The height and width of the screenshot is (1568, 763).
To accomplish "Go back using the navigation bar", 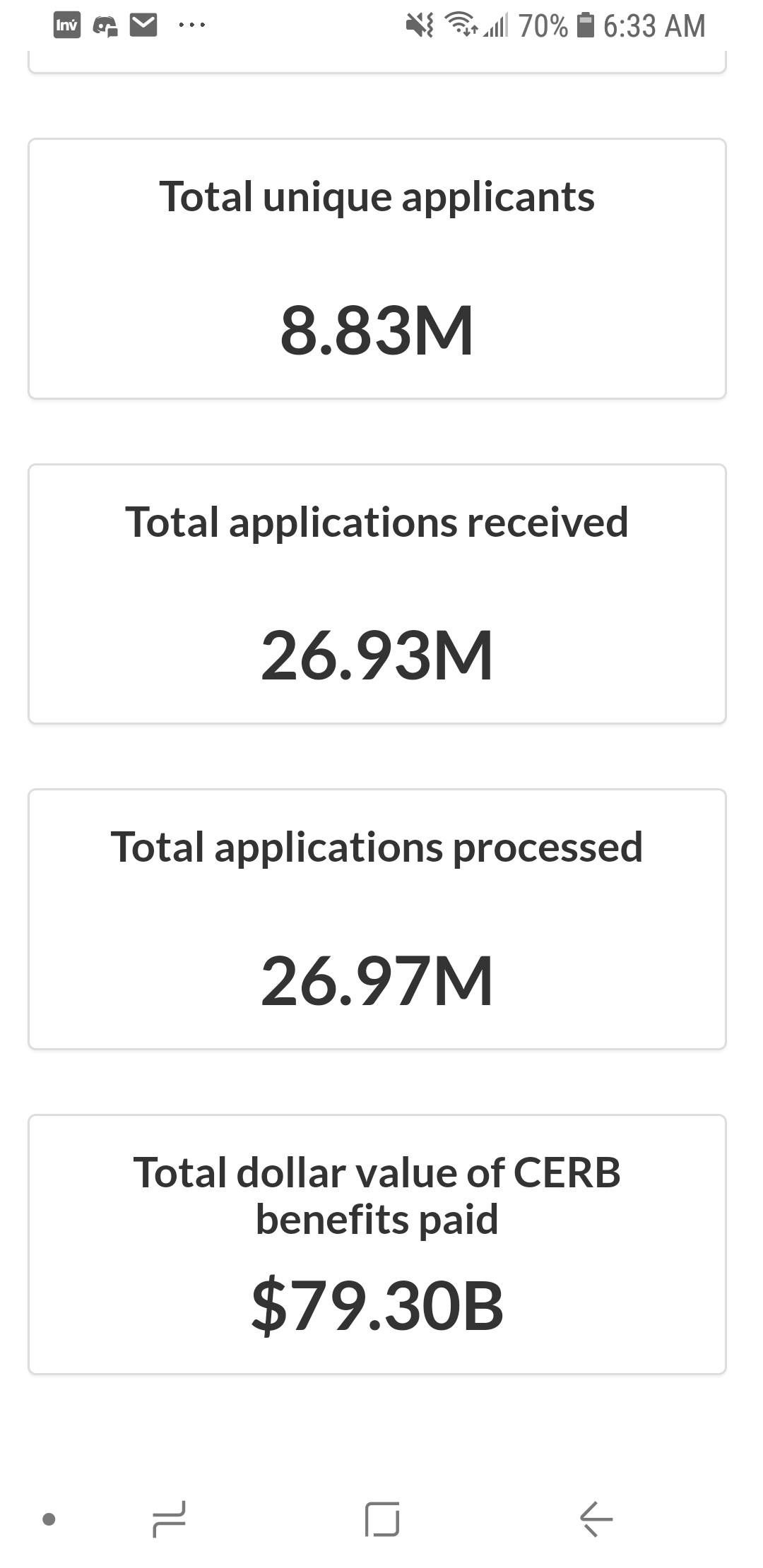I will (x=596, y=1519).
